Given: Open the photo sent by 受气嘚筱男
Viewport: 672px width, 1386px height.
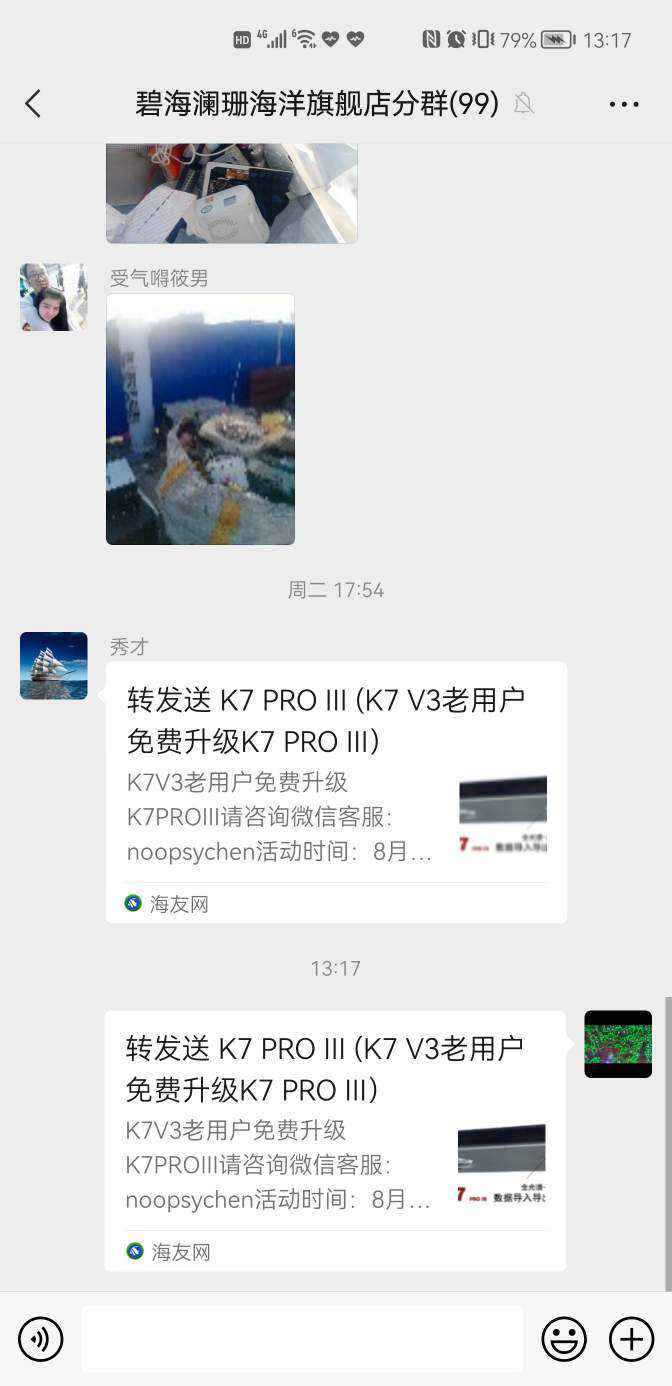Looking at the screenshot, I should pyautogui.click(x=200, y=419).
